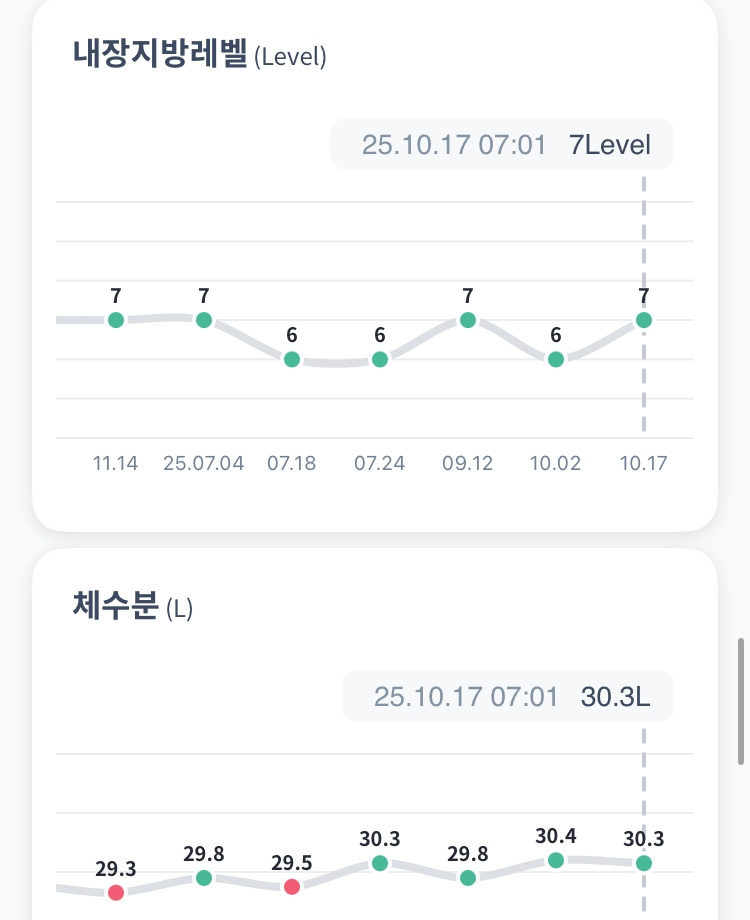The image size is (750, 920).
Task: Click the rightmost 30.3 point in water chart
Action: pyautogui.click(x=643, y=864)
